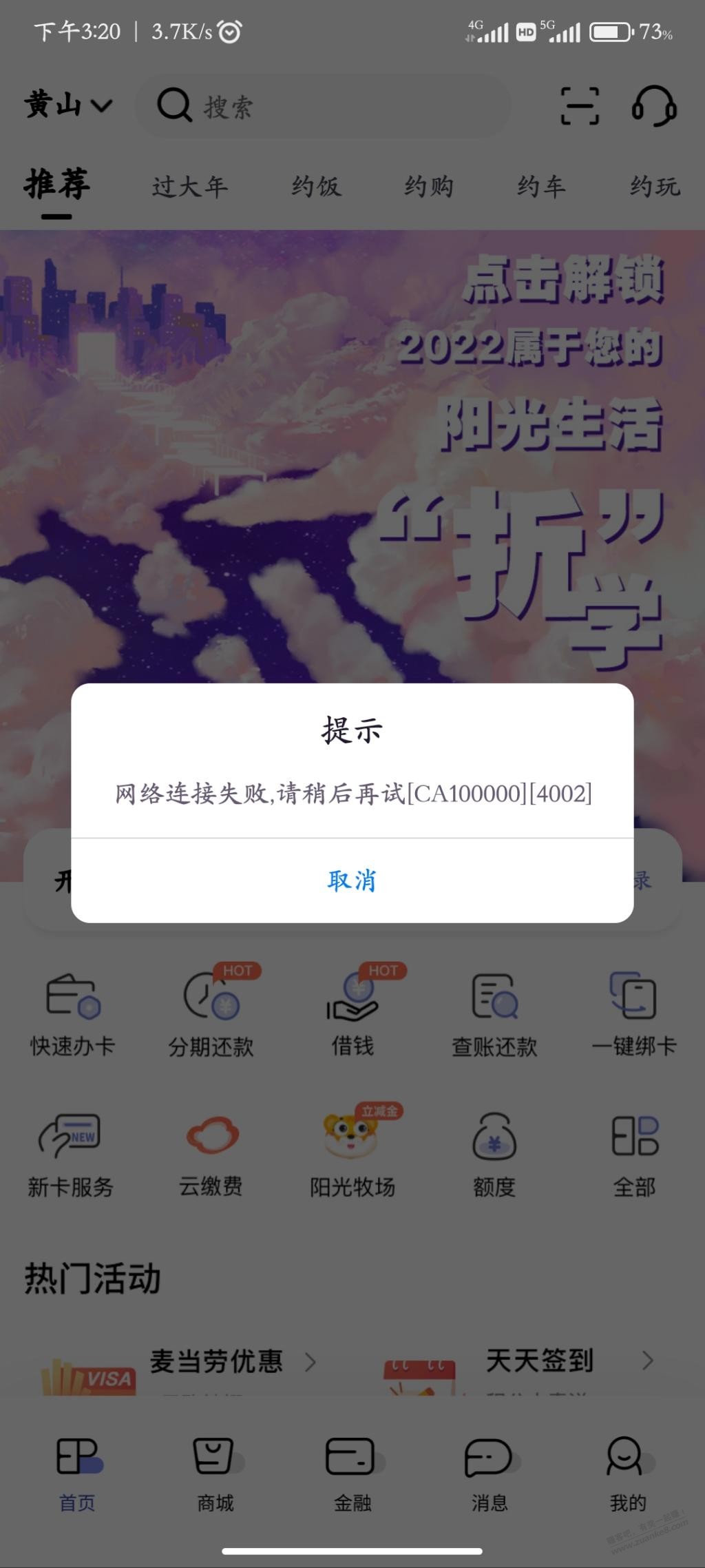Open customer service headset icon
The height and width of the screenshot is (1568, 705).
653,106
